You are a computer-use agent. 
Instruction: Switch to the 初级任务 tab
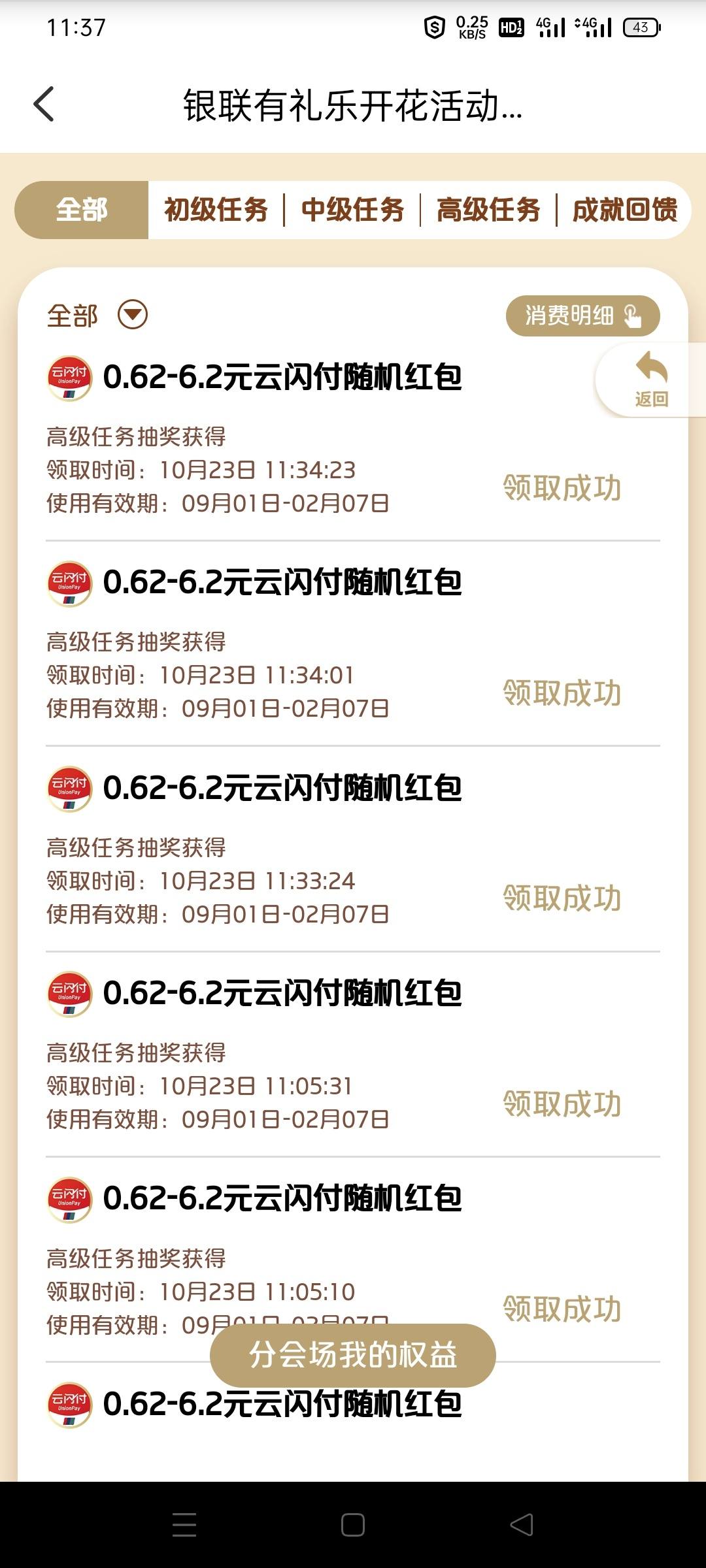click(216, 210)
